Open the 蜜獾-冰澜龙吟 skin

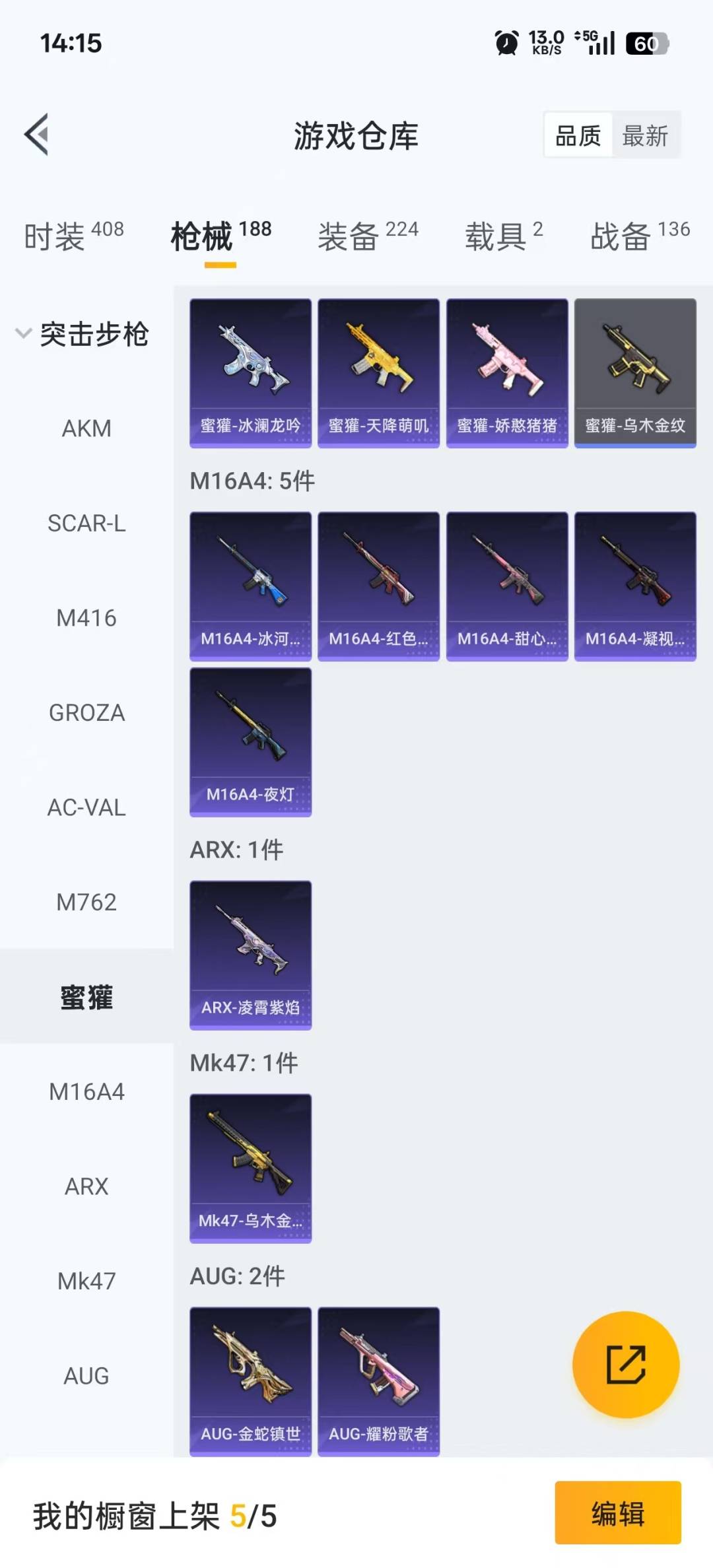coord(250,372)
